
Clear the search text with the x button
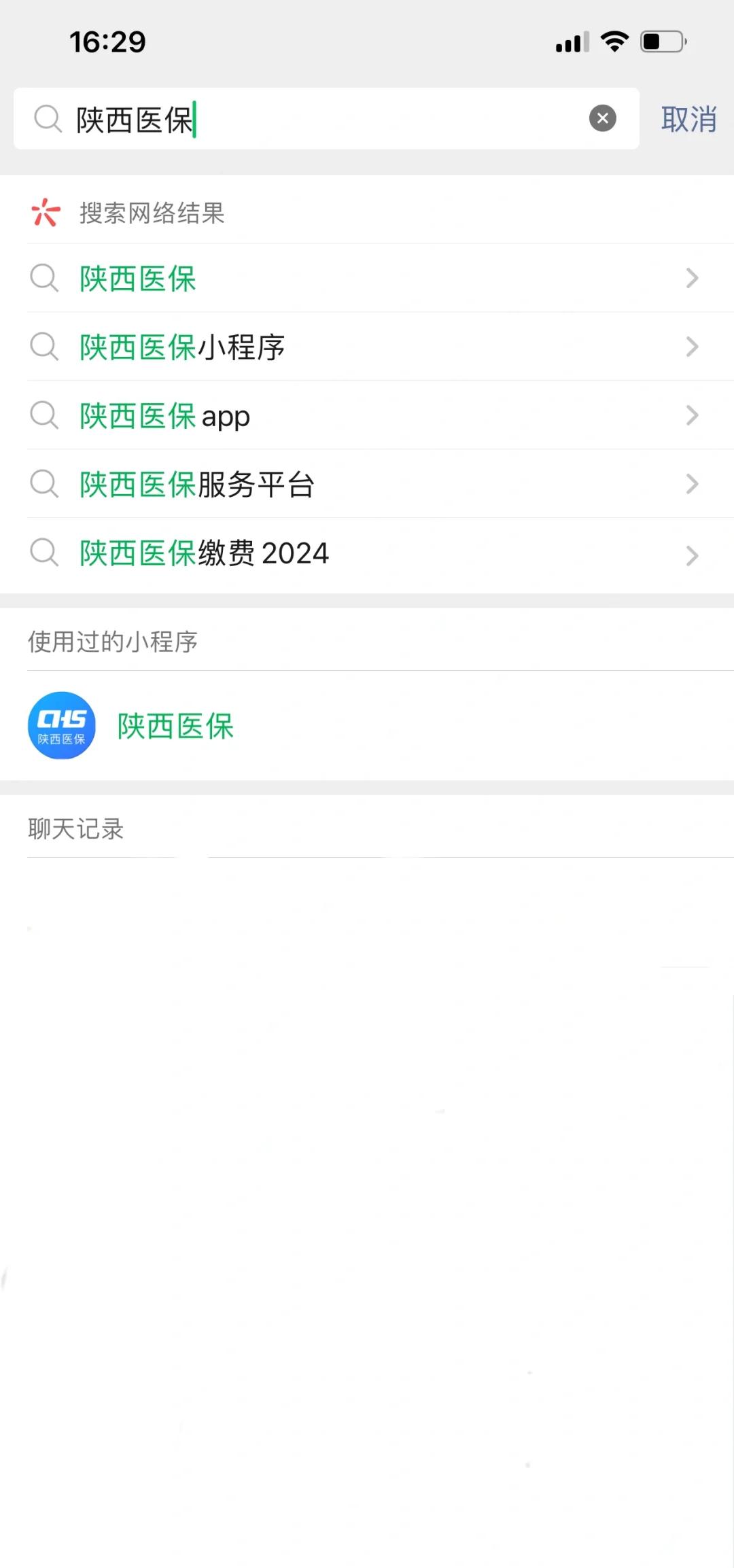(x=602, y=118)
